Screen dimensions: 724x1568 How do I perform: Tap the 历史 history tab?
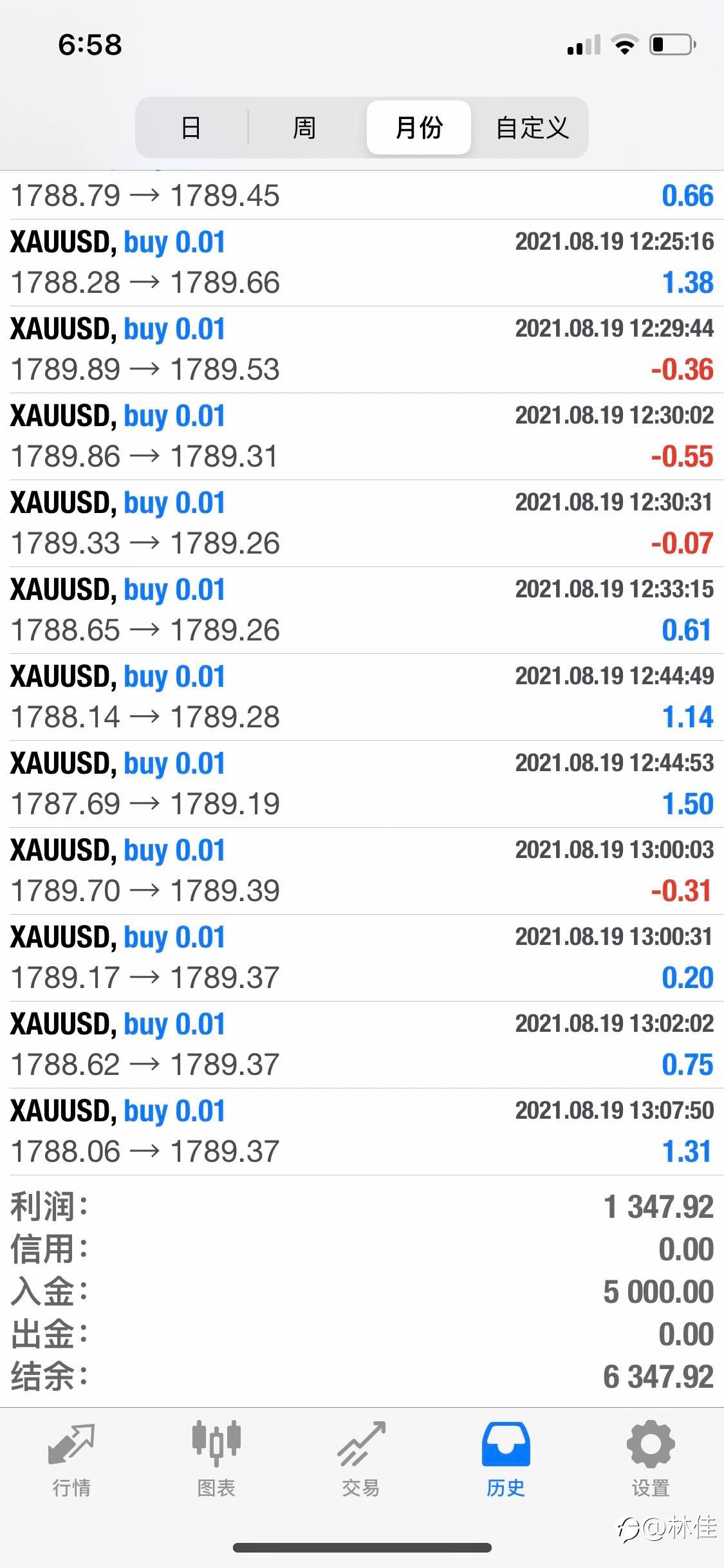[506, 1460]
